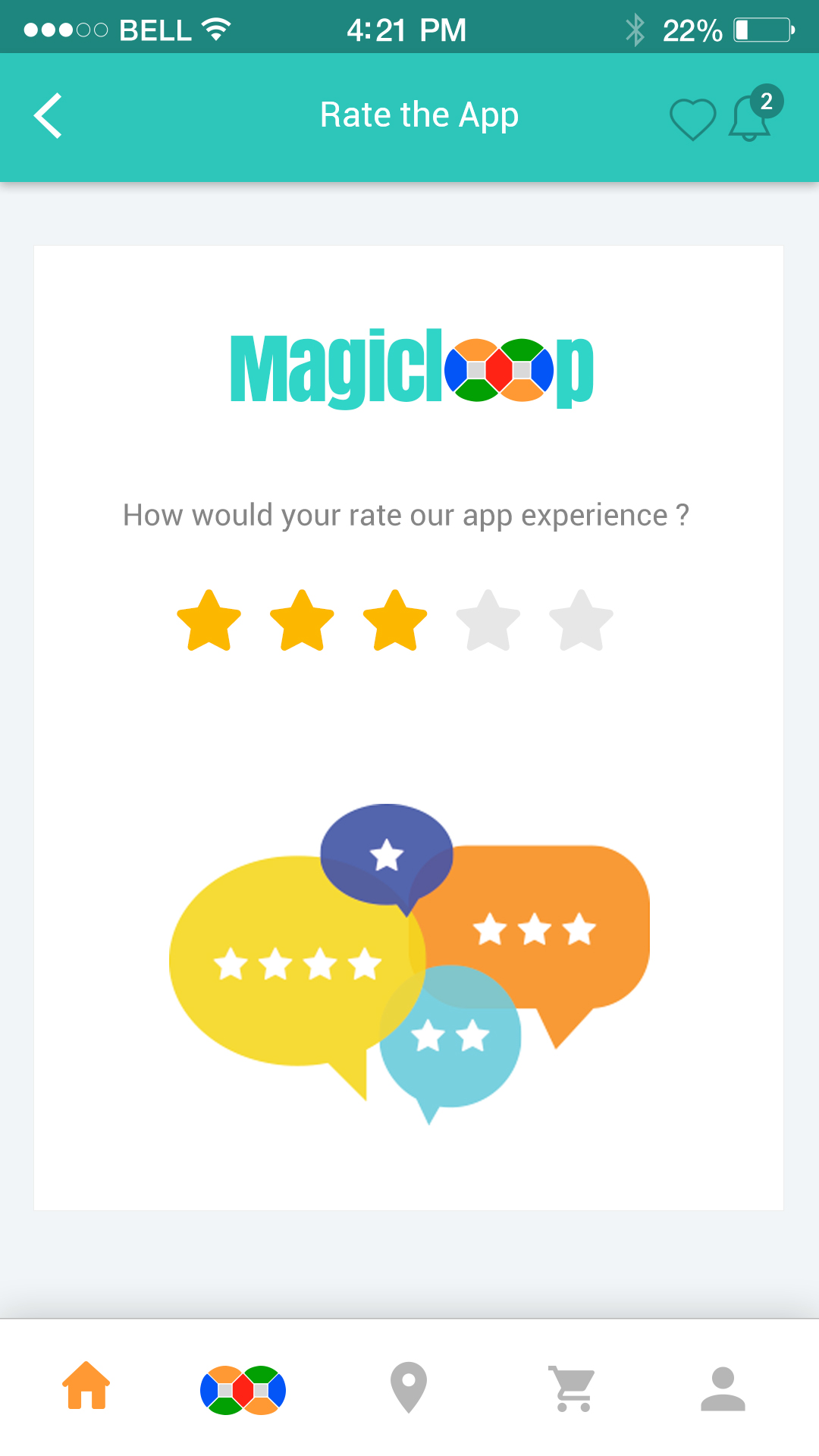Switch to the location pin tab

point(409,1388)
